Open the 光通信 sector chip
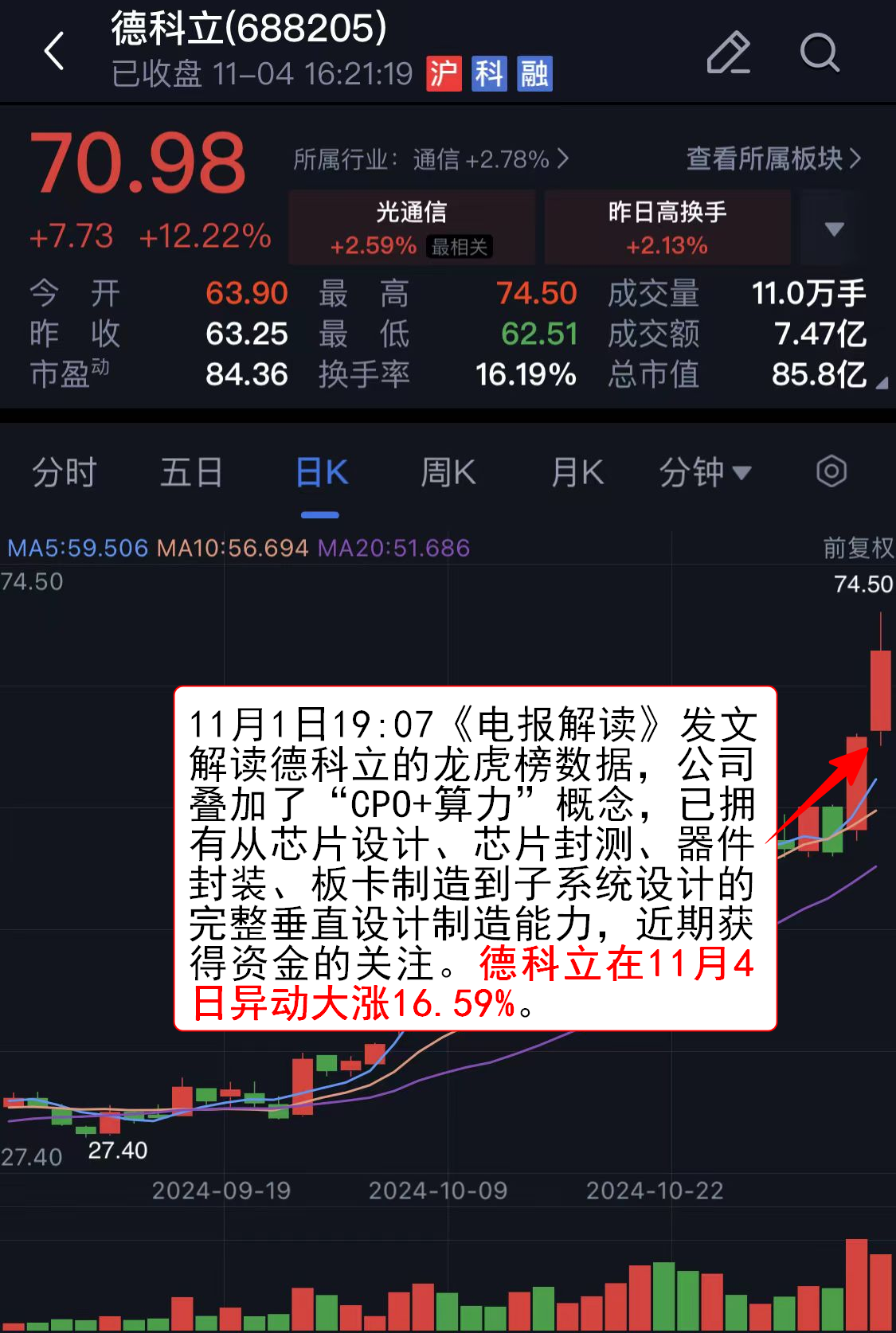This screenshot has width=896, height=1333. point(412,228)
